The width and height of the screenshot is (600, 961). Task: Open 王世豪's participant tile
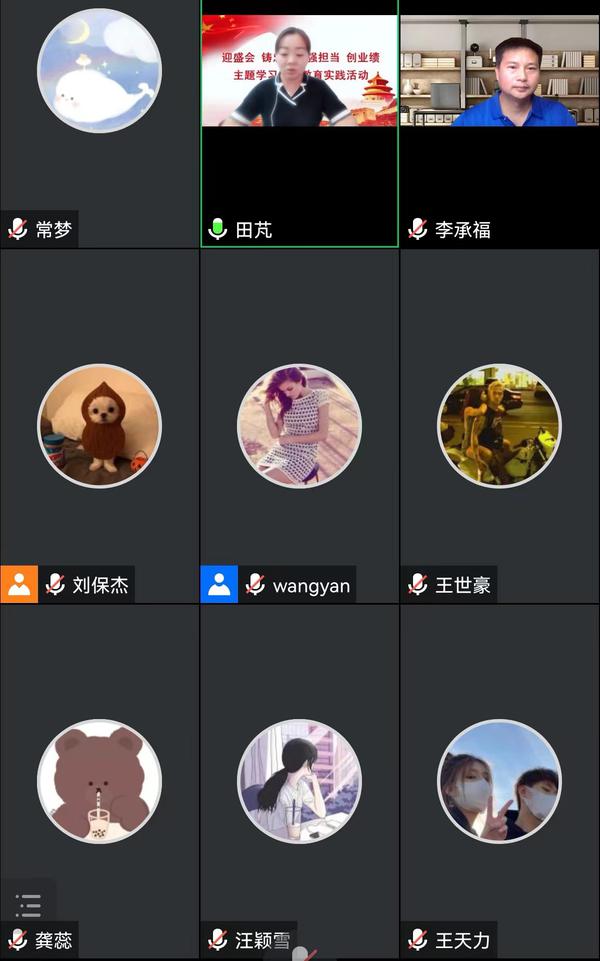(x=499, y=426)
